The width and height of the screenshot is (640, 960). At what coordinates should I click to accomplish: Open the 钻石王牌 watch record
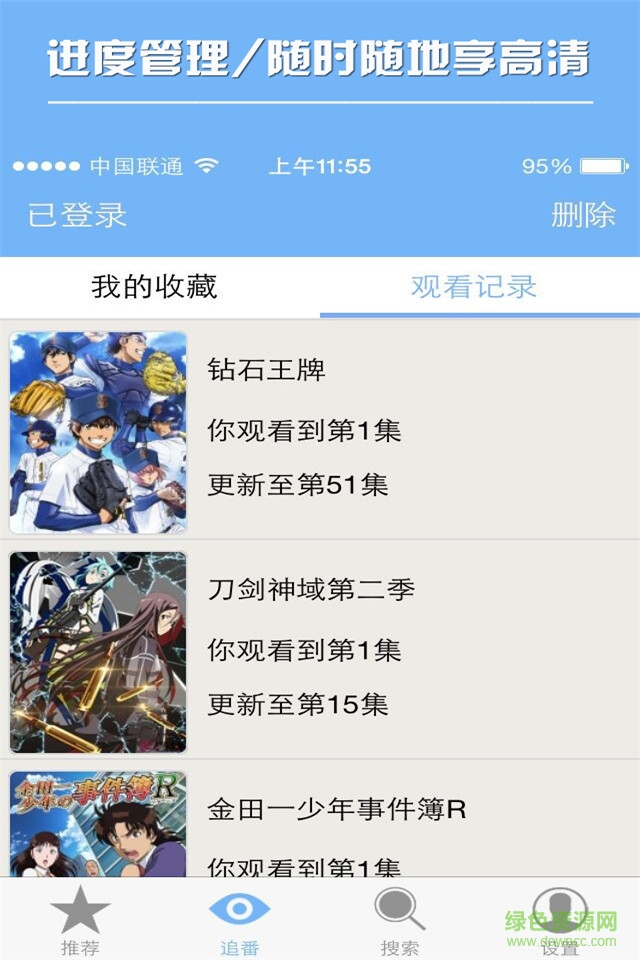[320, 431]
